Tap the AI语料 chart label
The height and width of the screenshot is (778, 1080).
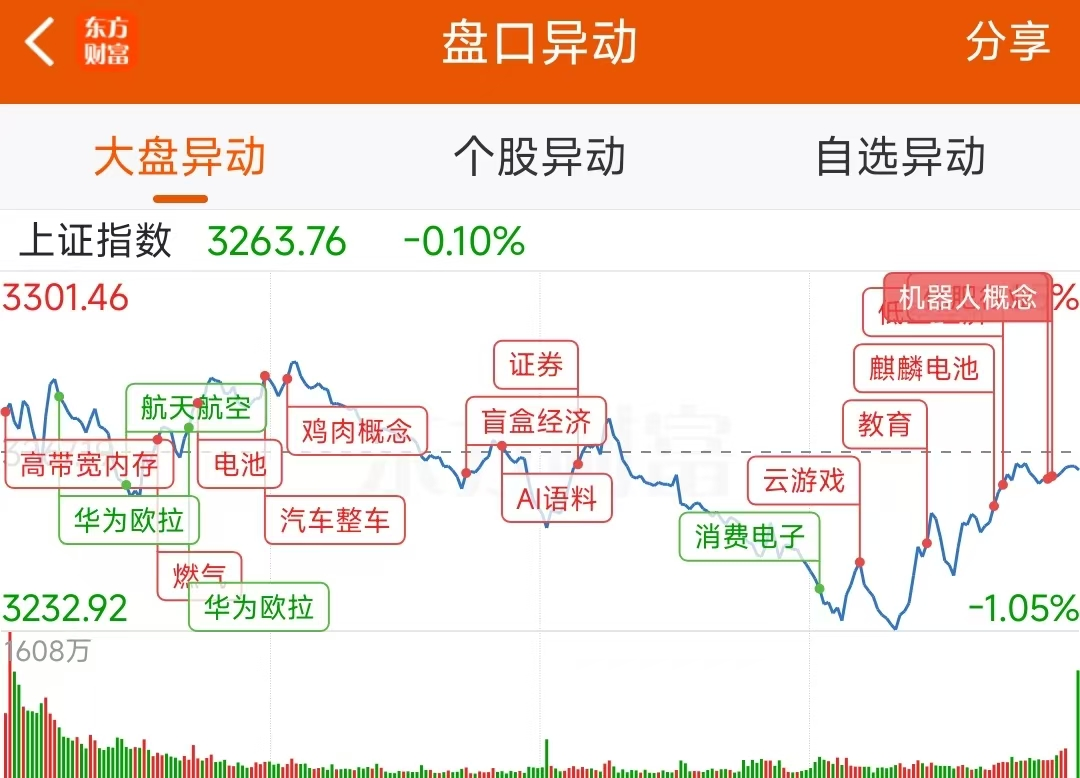click(556, 497)
